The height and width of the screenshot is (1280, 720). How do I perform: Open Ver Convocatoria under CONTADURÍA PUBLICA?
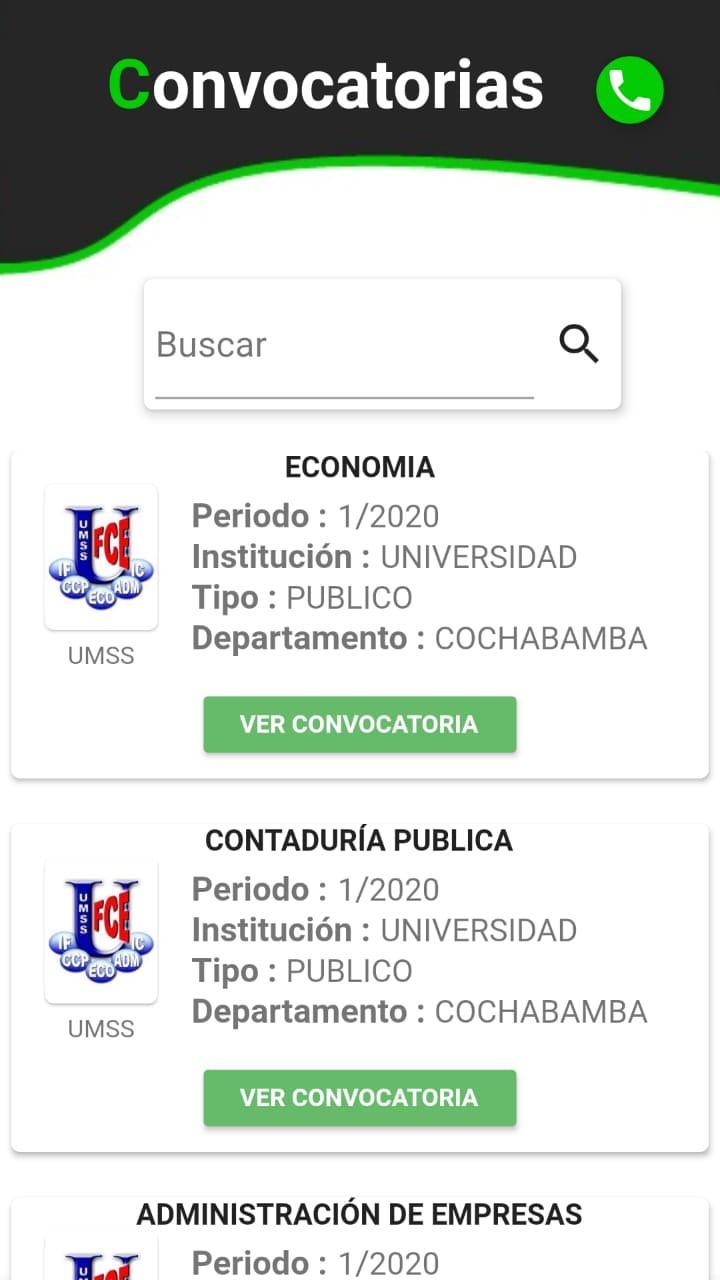click(x=360, y=1097)
